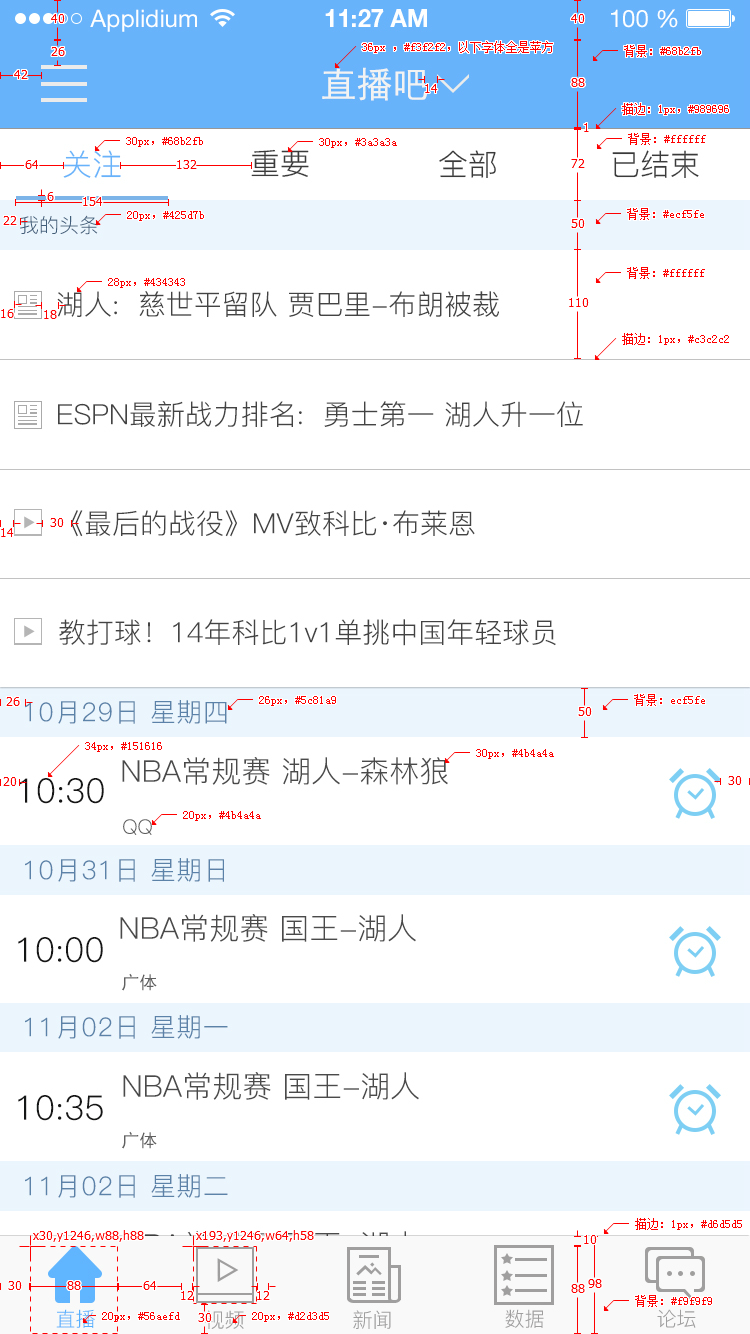Go to the 论坛 tab in the bottom bar
Viewport: 750px width, 1334px height.
(x=676, y=1288)
